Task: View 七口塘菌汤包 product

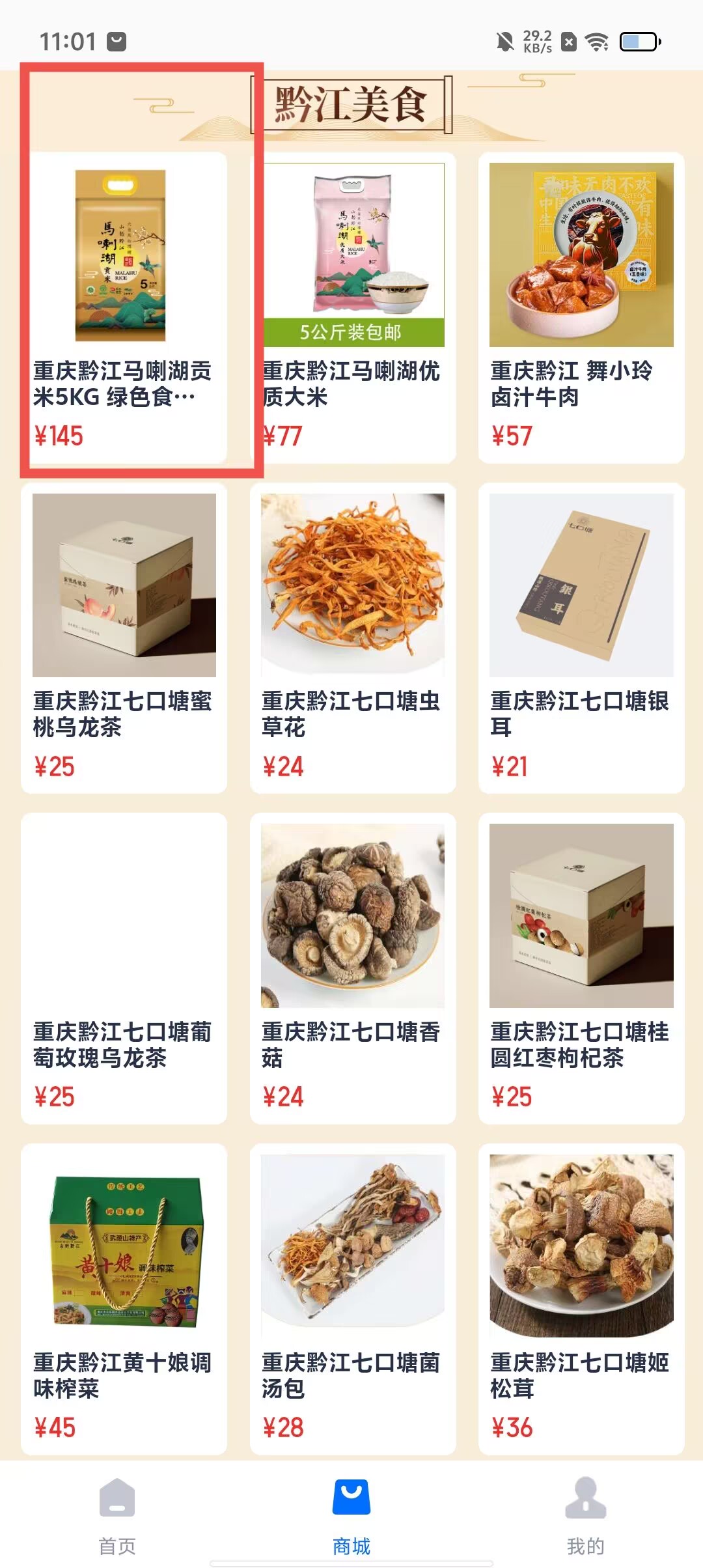Action: pyautogui.click(x=353, y=1299)
